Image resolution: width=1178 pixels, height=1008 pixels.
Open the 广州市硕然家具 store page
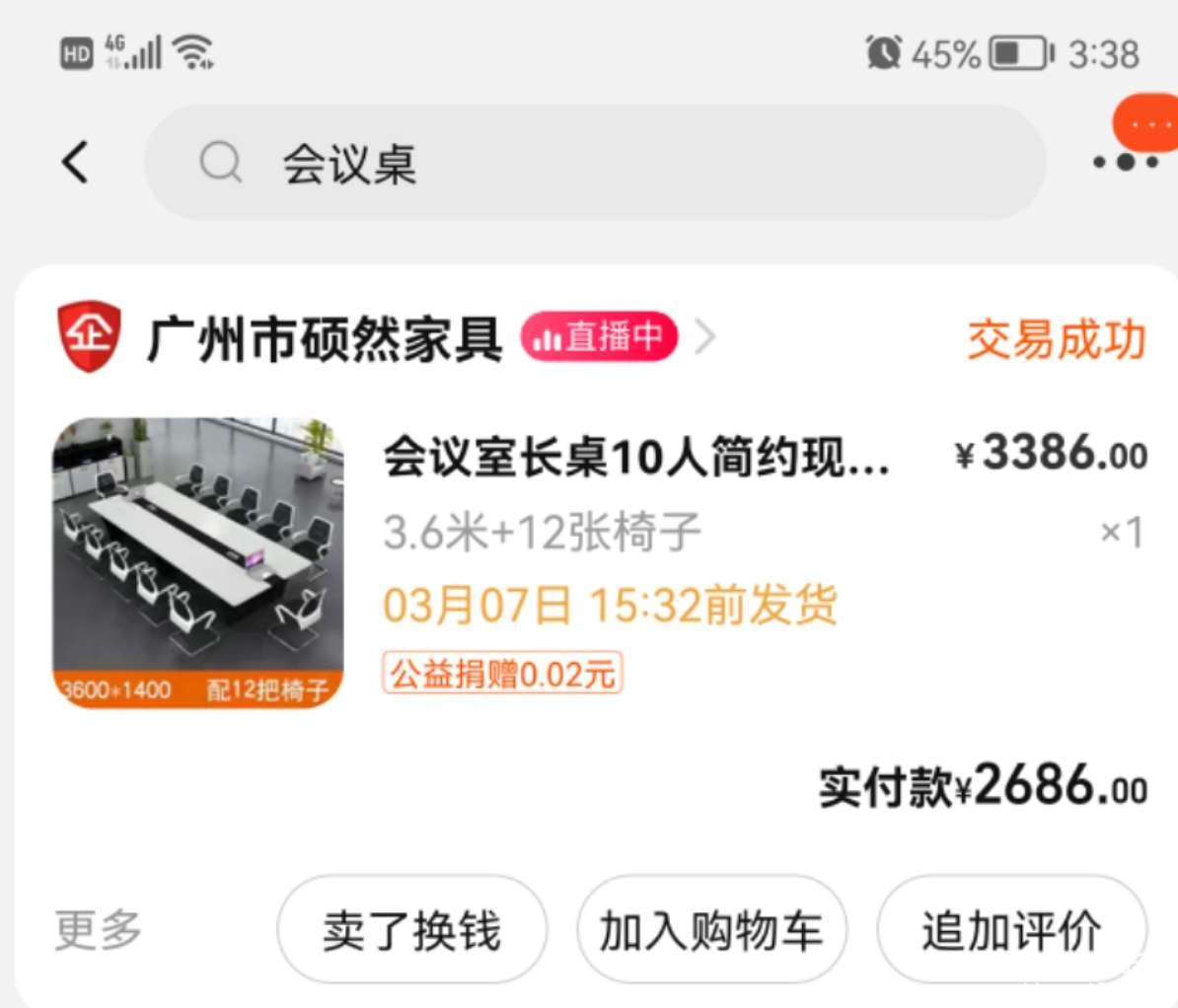pyautogui.click(x=325, y=339)
